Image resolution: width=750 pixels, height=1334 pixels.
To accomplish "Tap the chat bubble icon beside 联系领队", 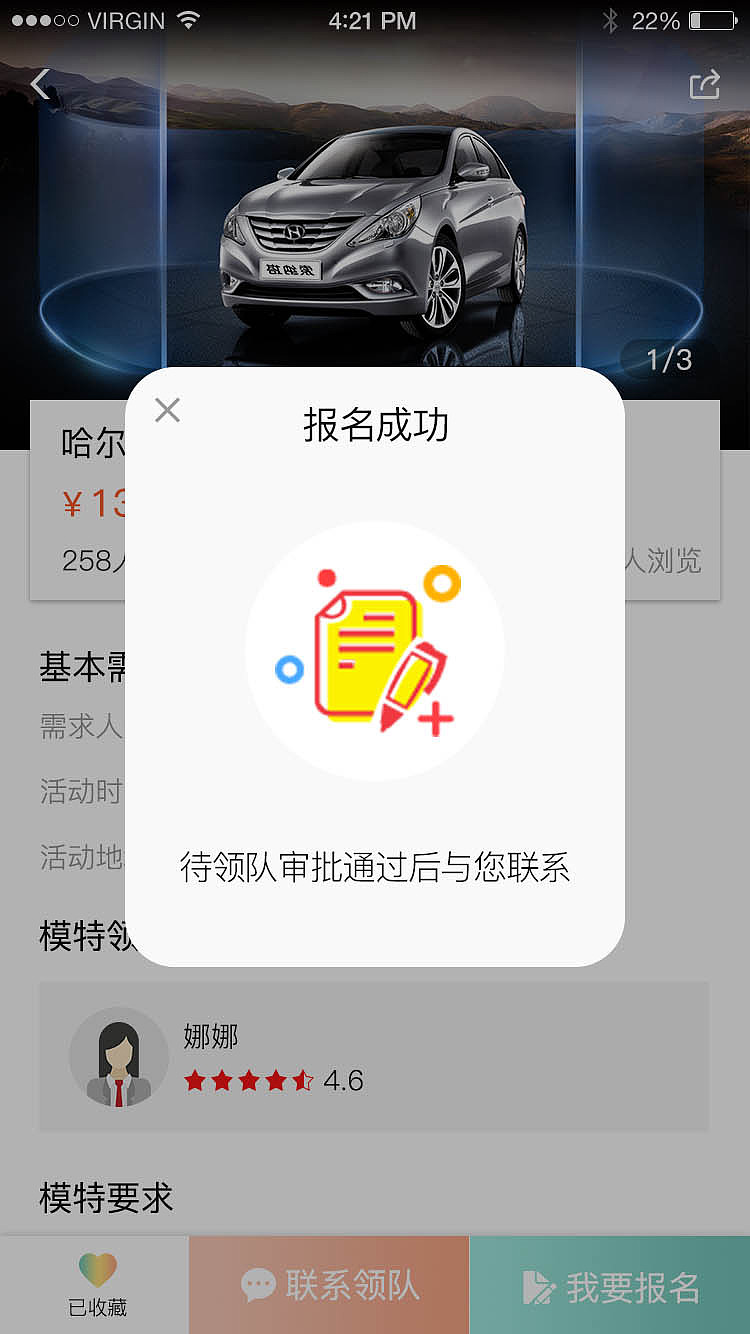I will coord(258,1284).
